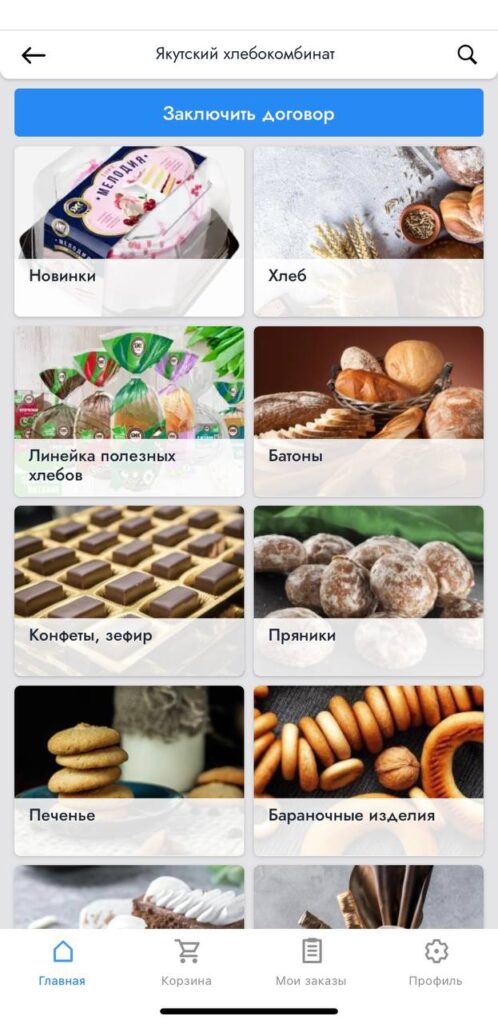Open the Новинки category
The height and width of the screenshot is (1024, 498).
129,231
